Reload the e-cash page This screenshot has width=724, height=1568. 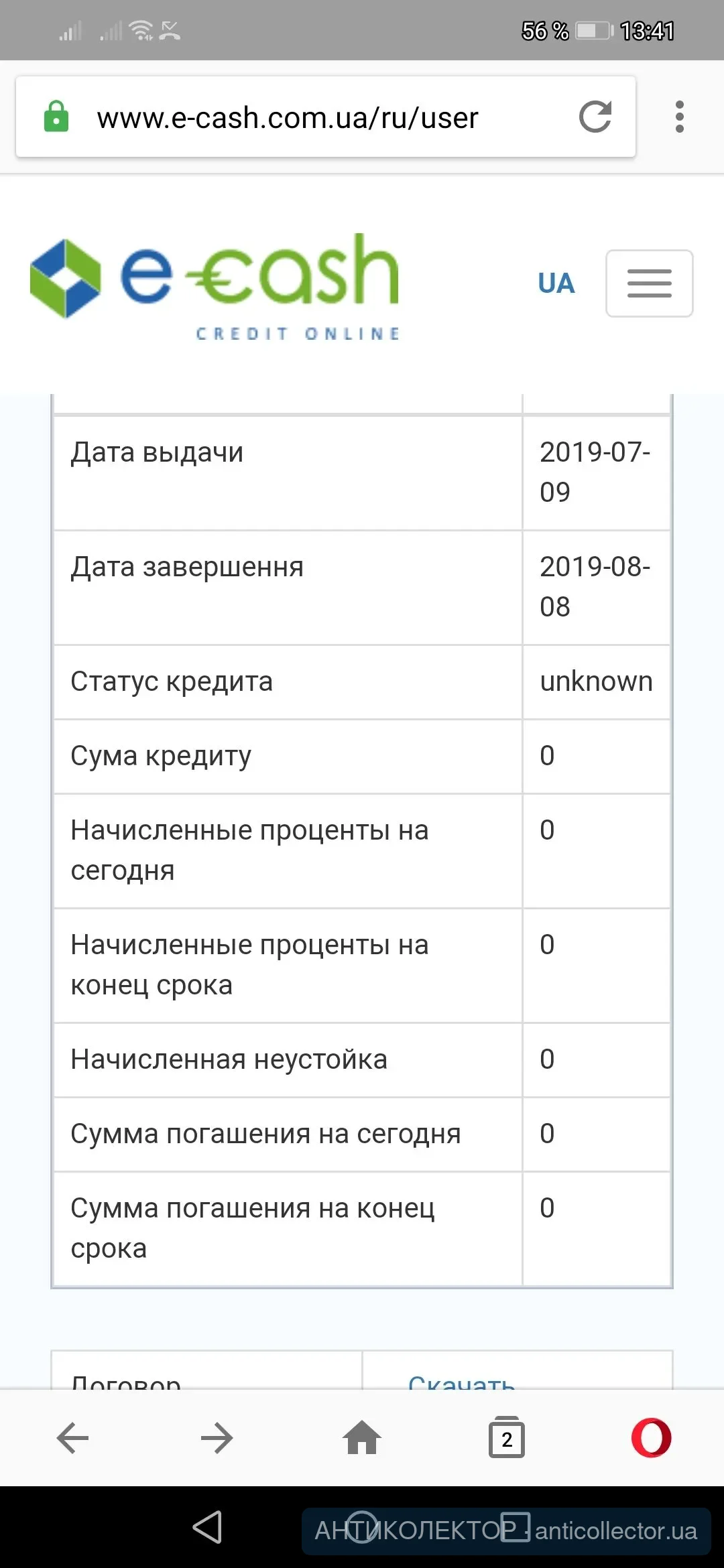click(595, 117)
